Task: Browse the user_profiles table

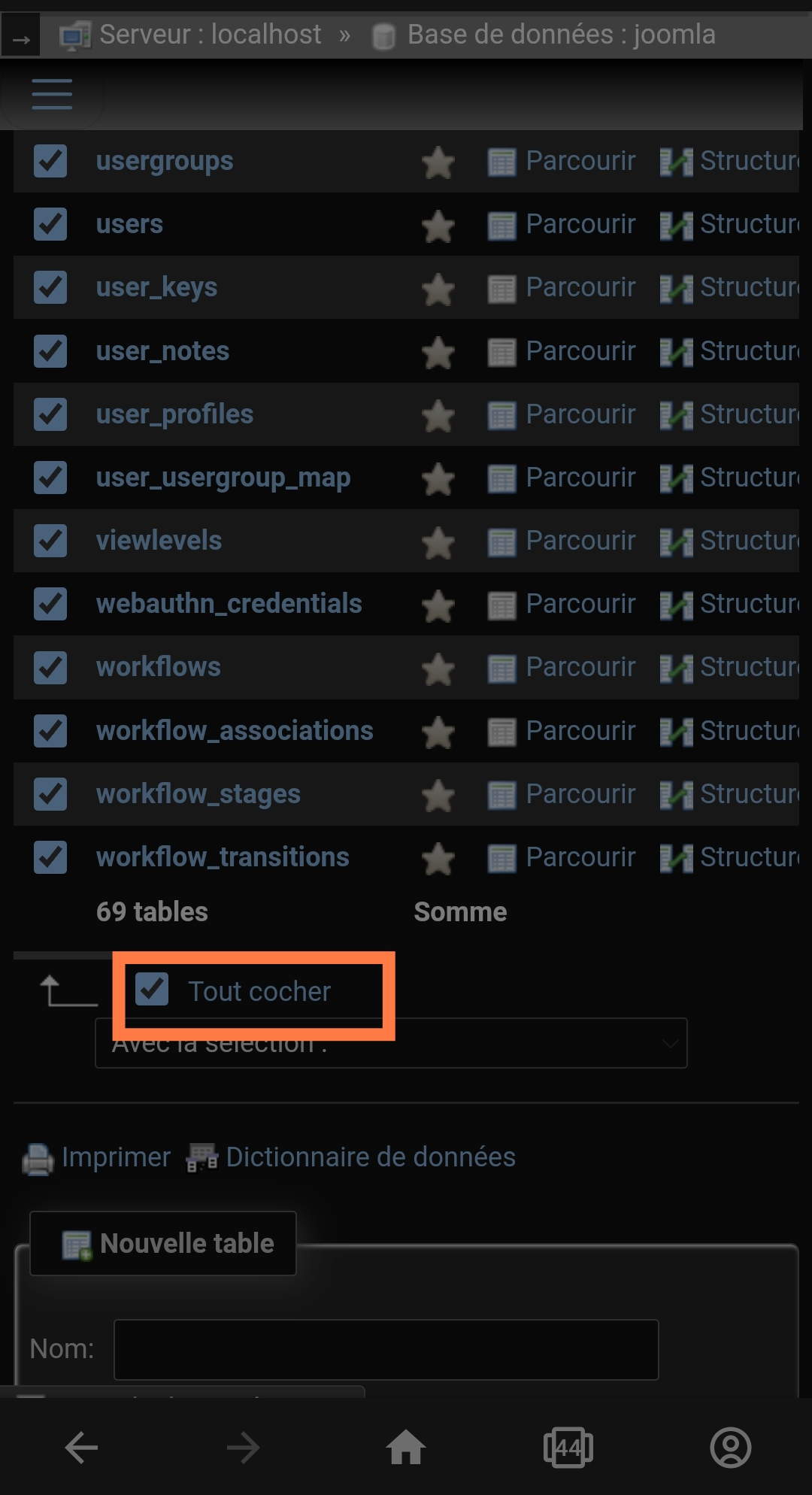Action: (562, 414)
